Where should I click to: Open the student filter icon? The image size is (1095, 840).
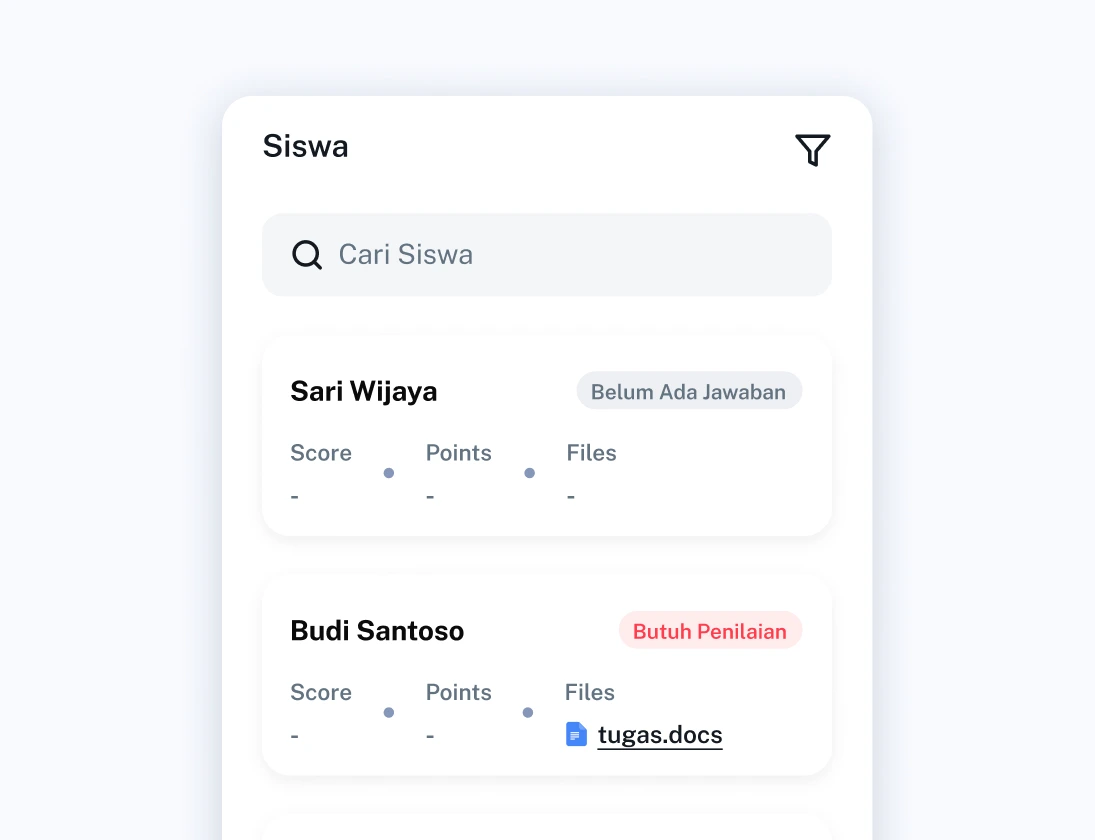(x=812, y=149)
